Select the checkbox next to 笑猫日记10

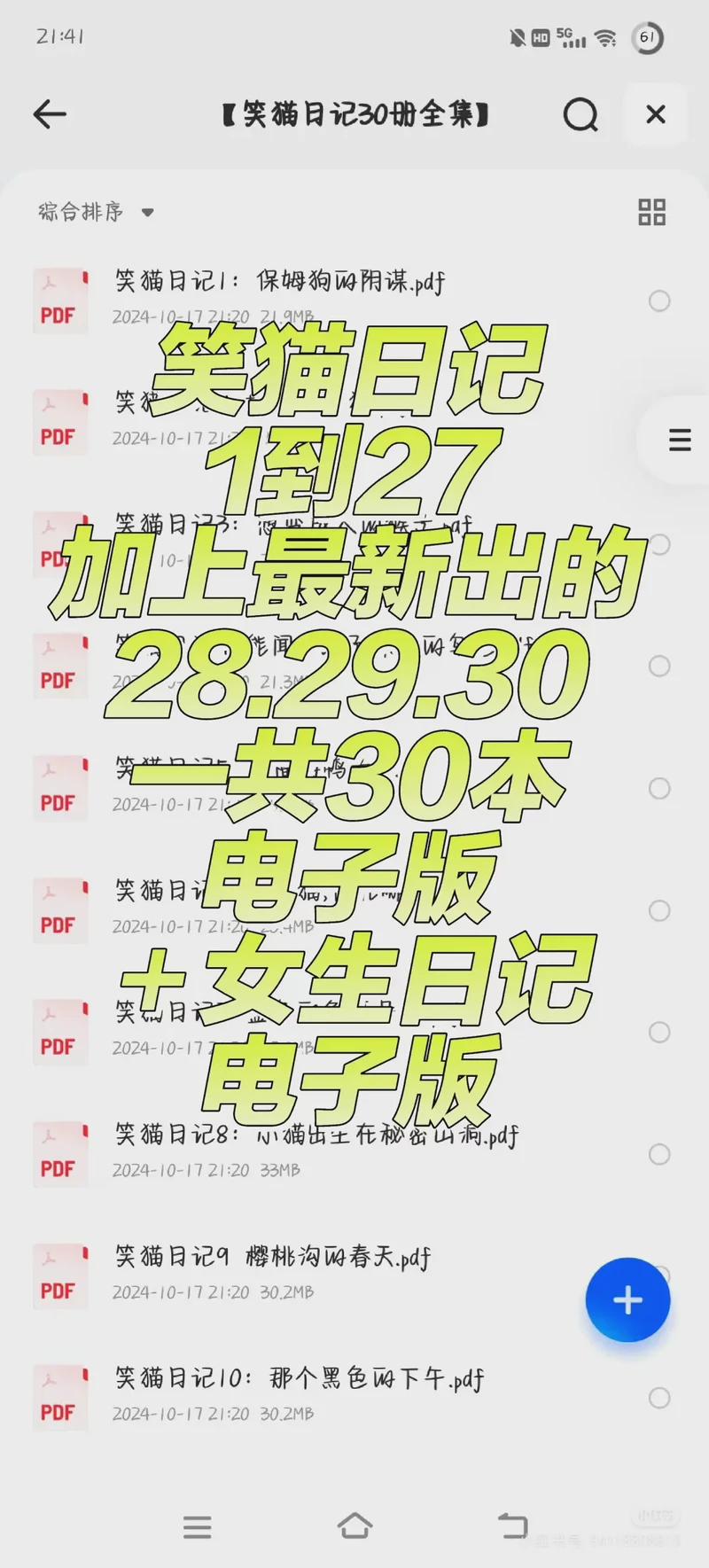coord(659,1399)
